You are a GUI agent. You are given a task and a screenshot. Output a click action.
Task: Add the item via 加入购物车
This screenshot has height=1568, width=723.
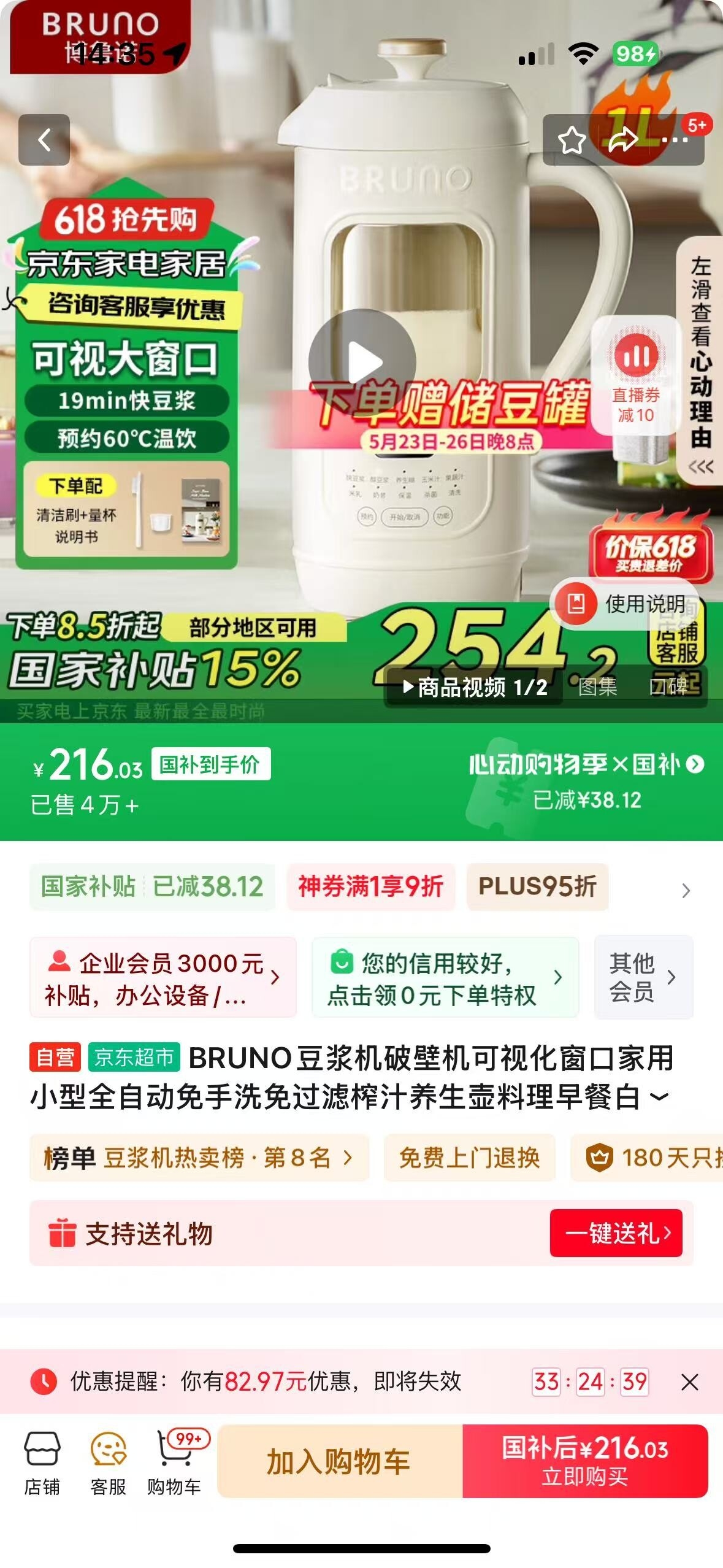[x=339, y=1461]
